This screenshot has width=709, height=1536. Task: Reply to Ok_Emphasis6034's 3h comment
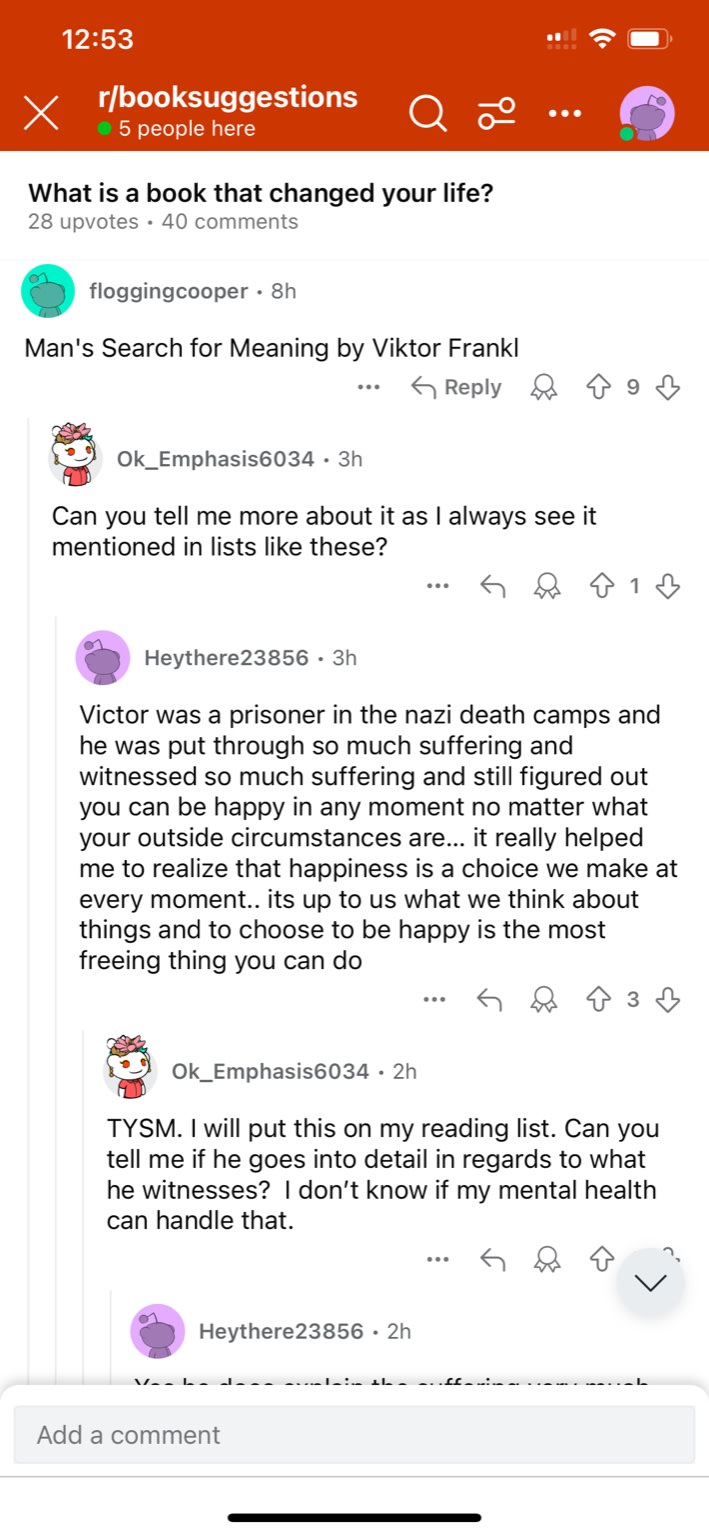492,587
